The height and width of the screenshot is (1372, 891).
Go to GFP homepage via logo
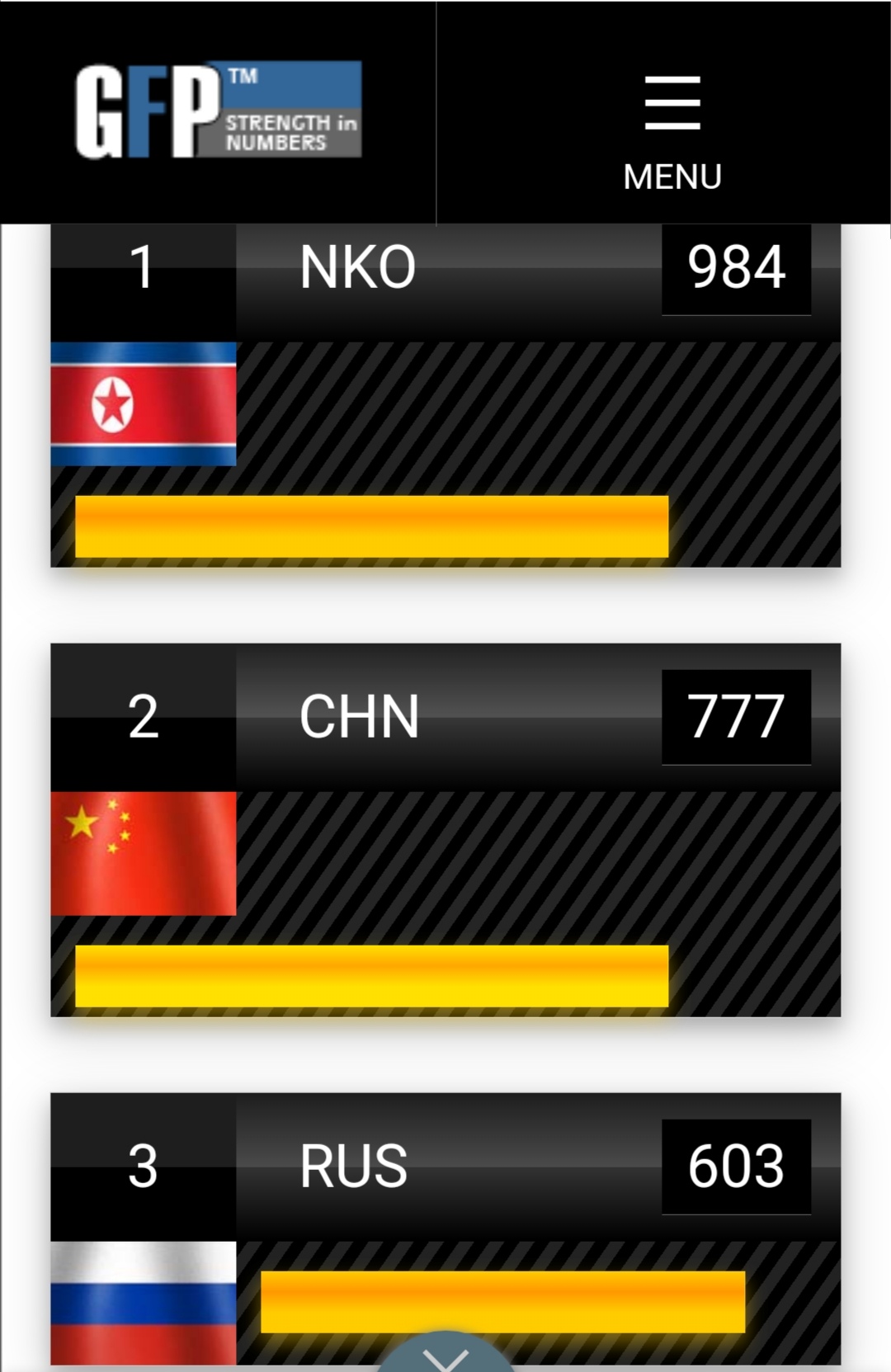tap(219, 110)
